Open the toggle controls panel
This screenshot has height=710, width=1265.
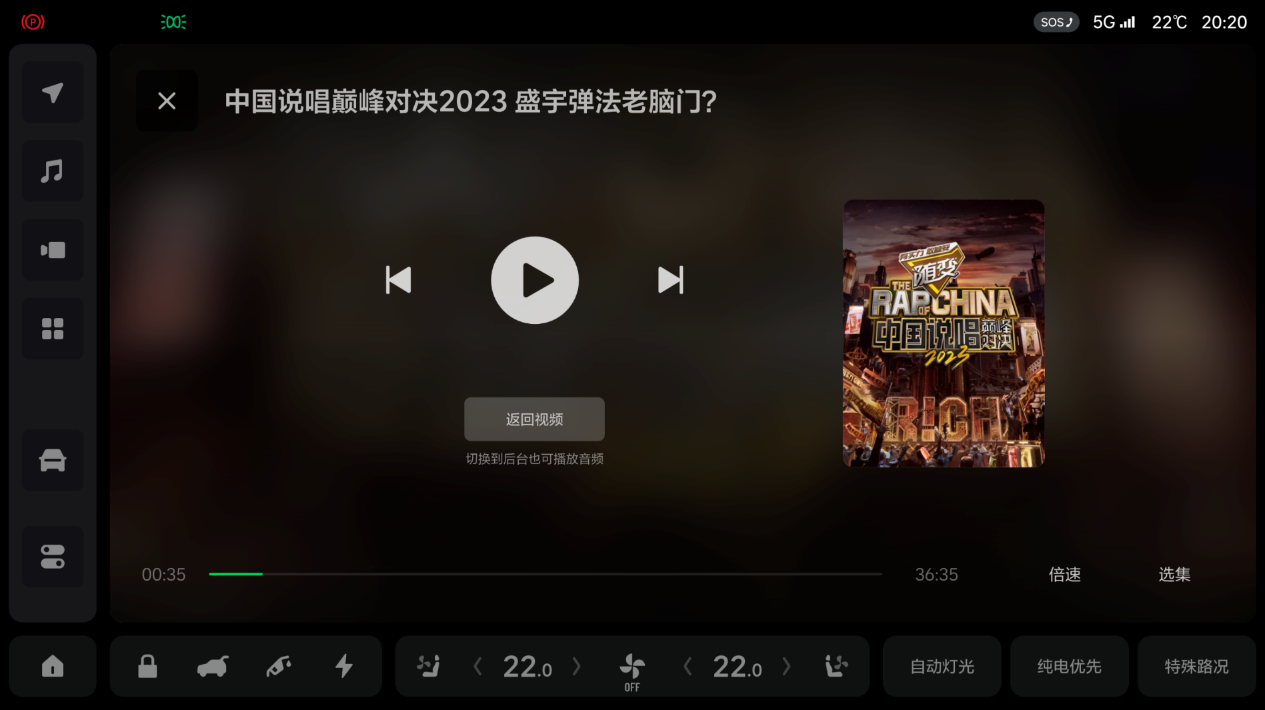tap(53, 556)
